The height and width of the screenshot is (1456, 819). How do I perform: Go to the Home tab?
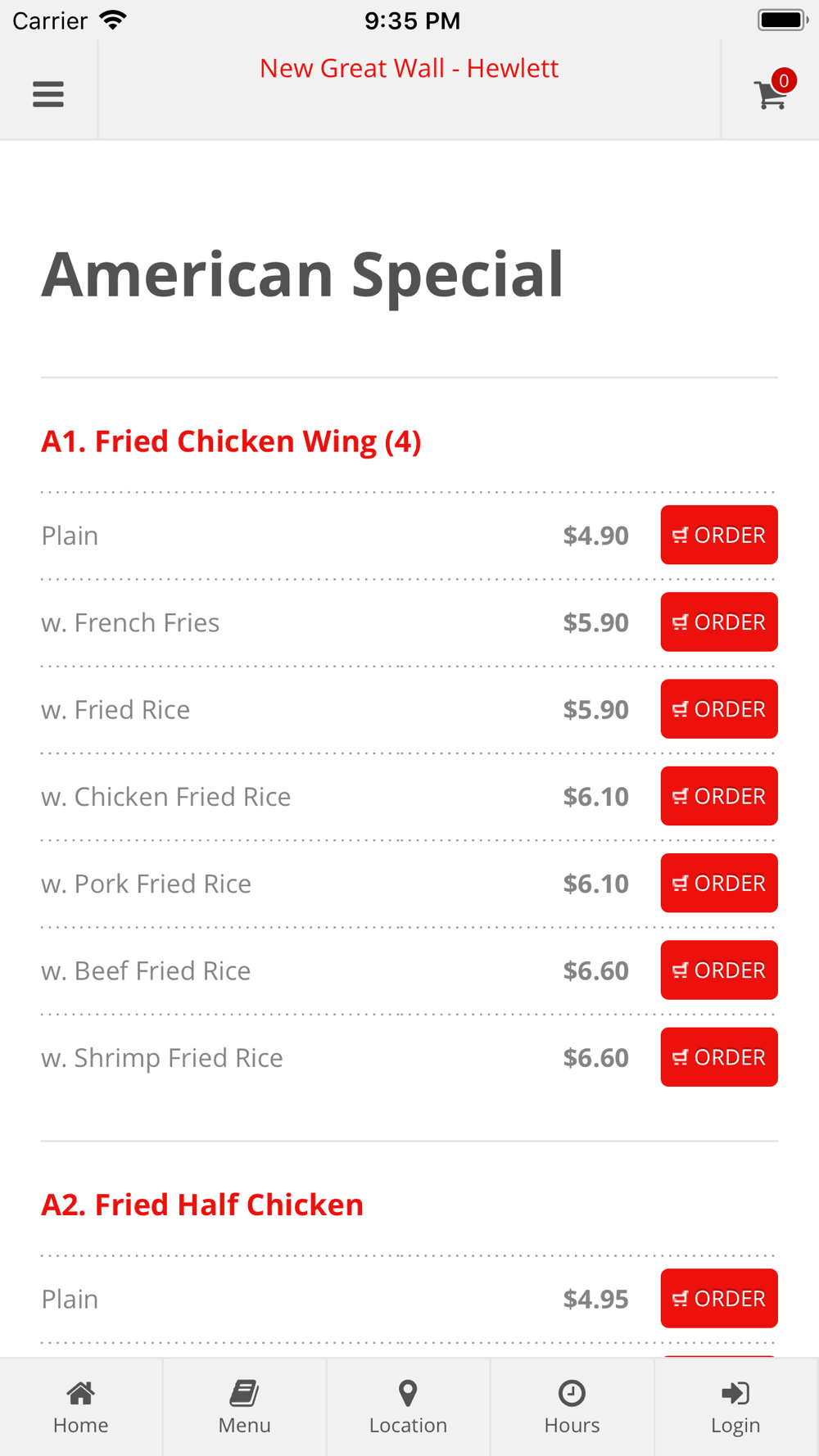[81, 1408]
